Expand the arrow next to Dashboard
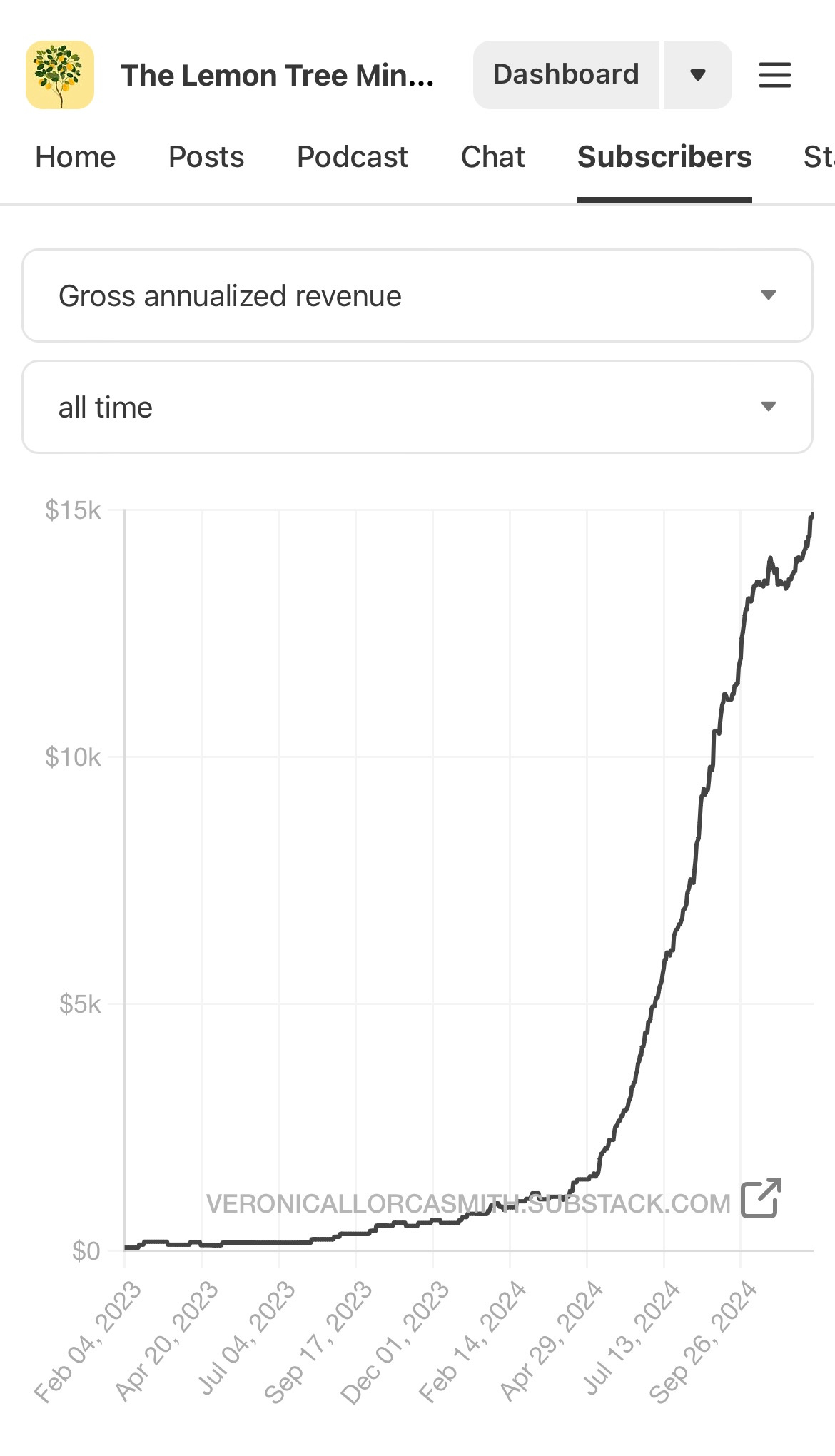Image resolution: width=835 pixels, height=1456 pixels. (698, 75)
